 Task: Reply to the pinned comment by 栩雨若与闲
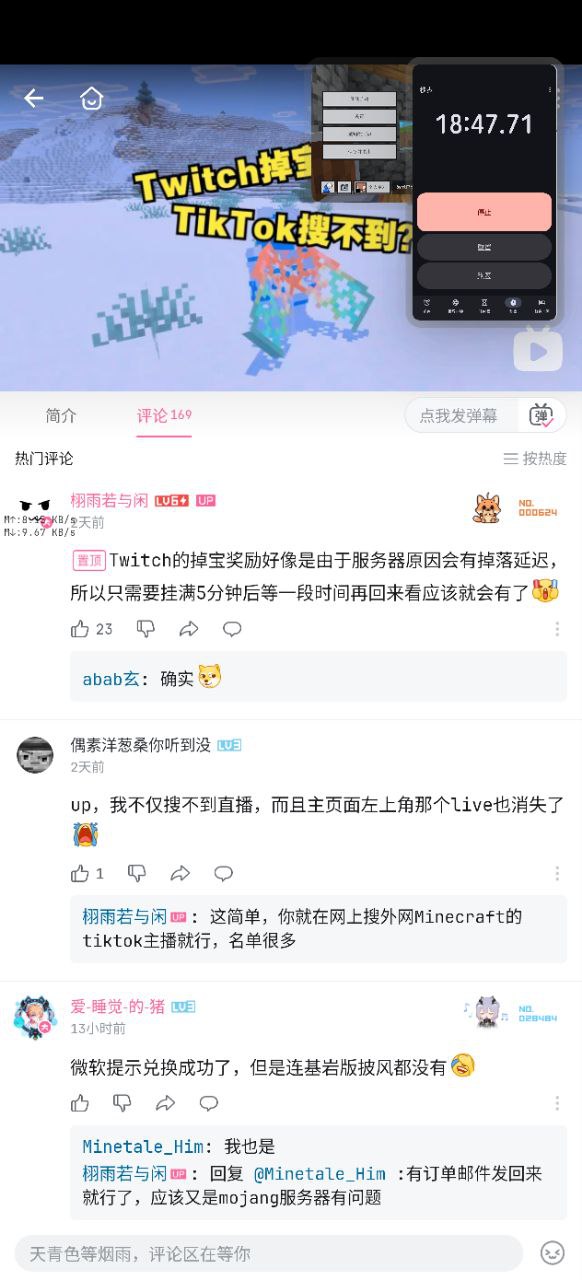click(232, 629)
